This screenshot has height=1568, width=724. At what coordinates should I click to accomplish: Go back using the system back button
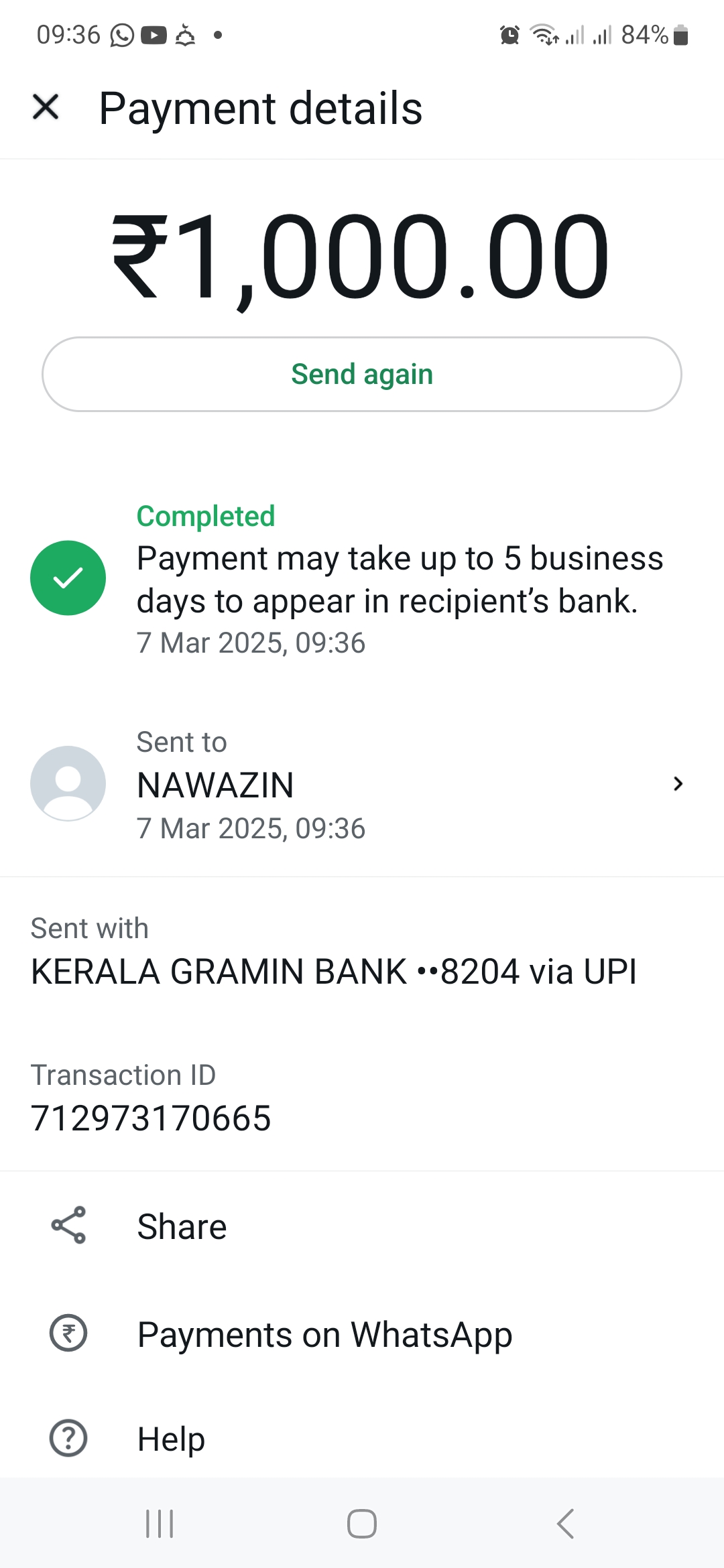[565, 1524]
